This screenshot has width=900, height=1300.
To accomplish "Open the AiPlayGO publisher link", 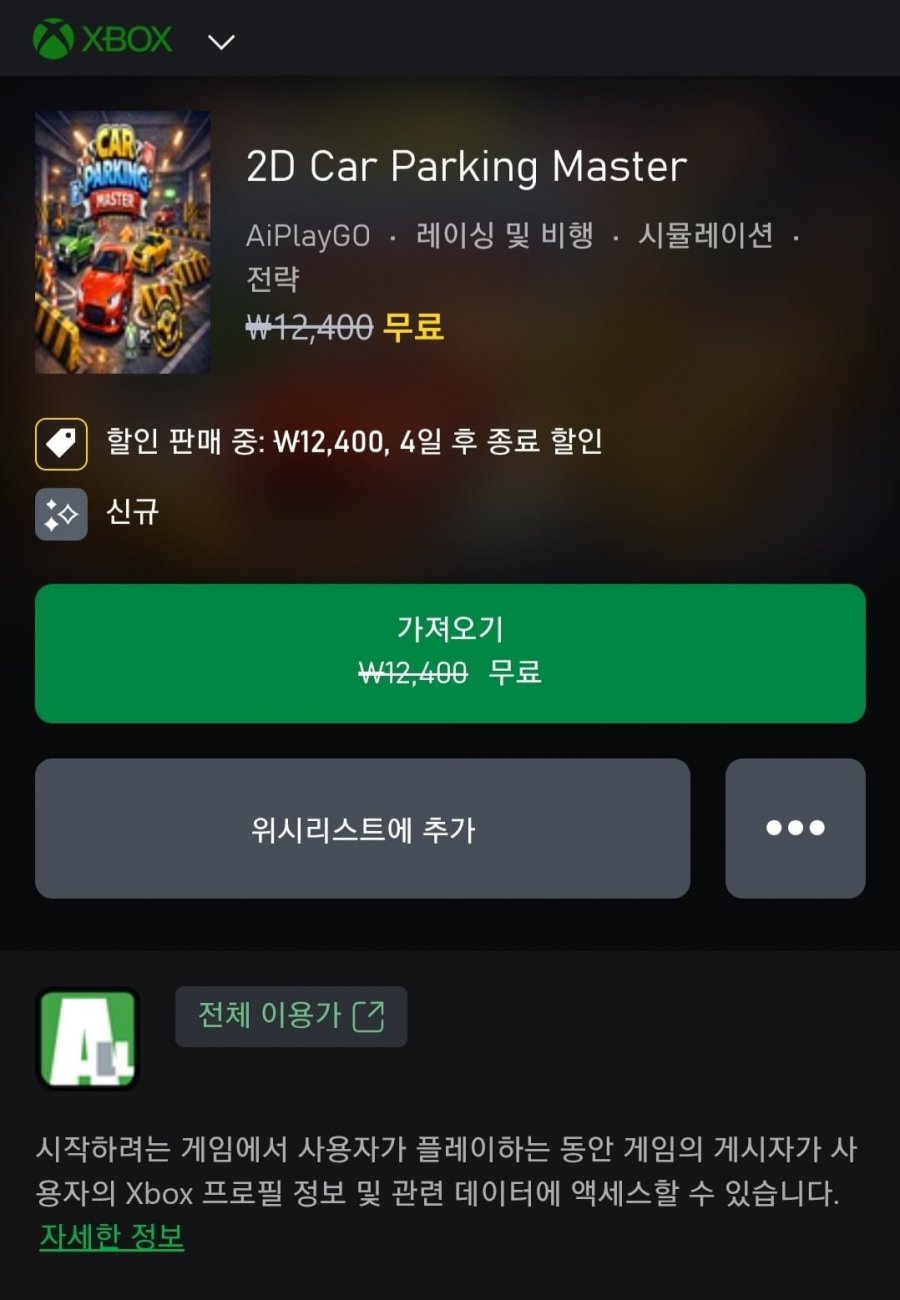I will click(x=308, y=236).
